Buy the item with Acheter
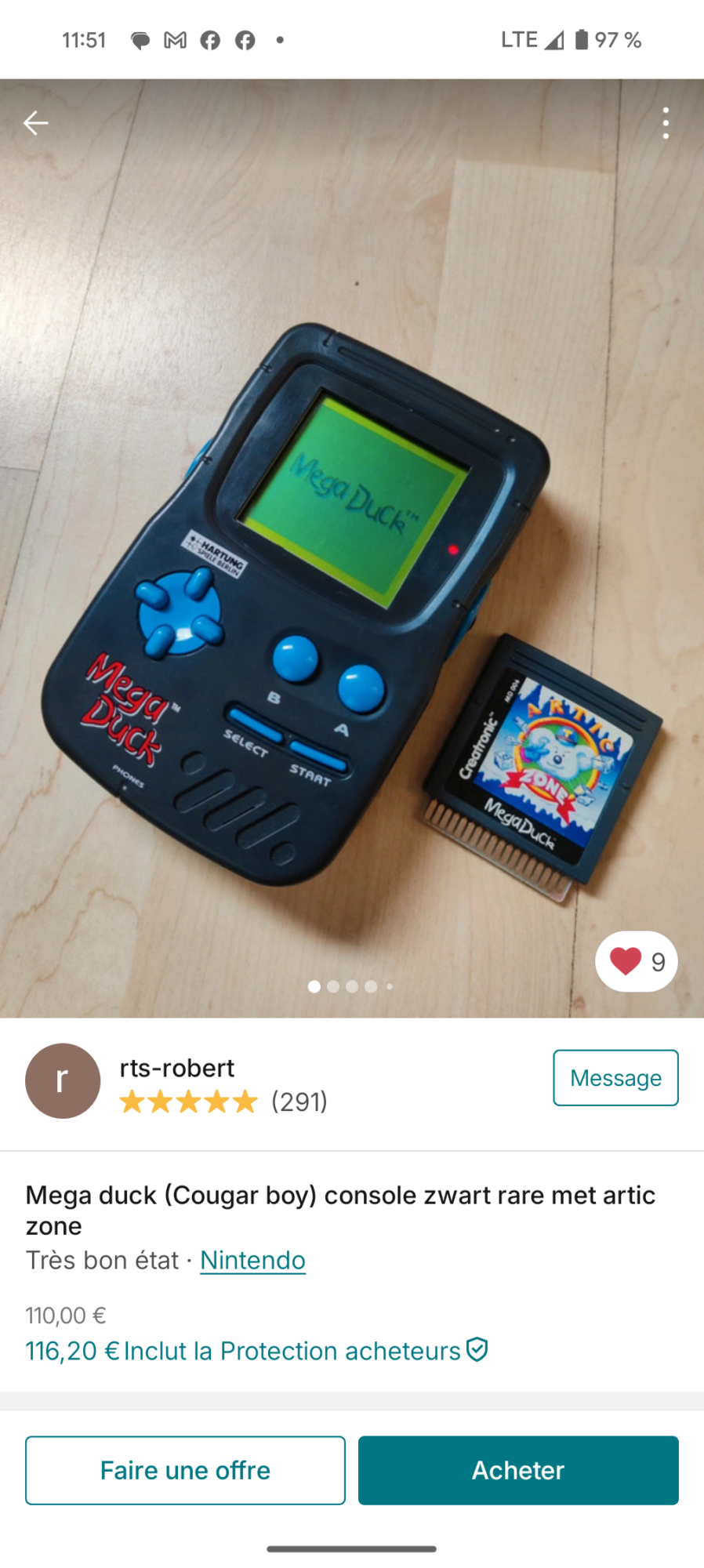 click(x=518, y=1470)
